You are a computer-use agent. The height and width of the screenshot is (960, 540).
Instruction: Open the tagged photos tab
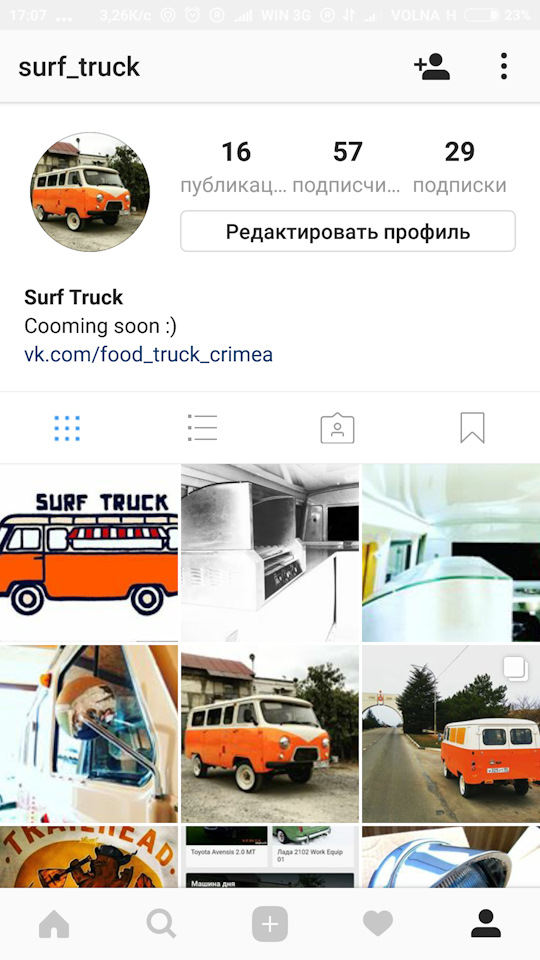click(x=337, y=428)
